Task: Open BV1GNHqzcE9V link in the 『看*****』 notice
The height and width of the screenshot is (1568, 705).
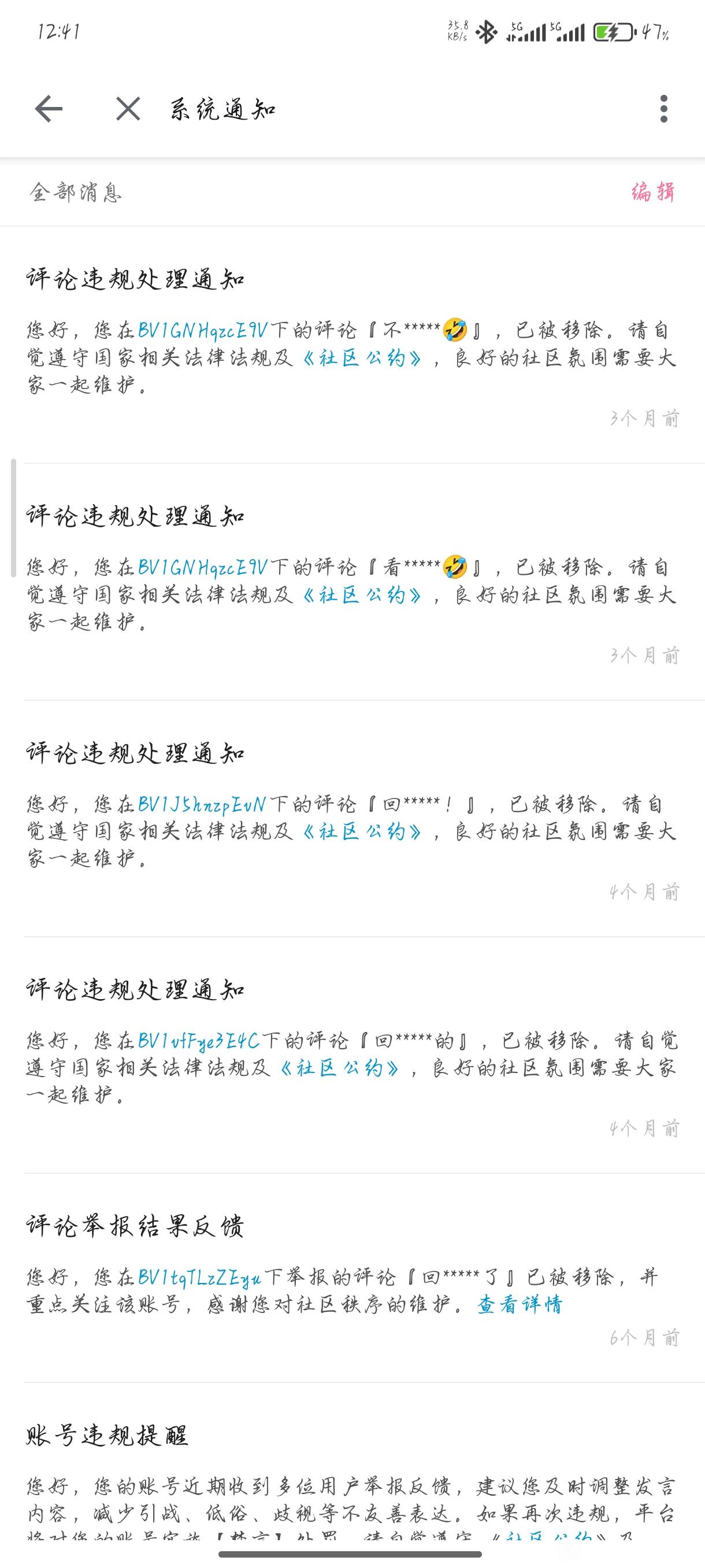Action: [203, 567]
